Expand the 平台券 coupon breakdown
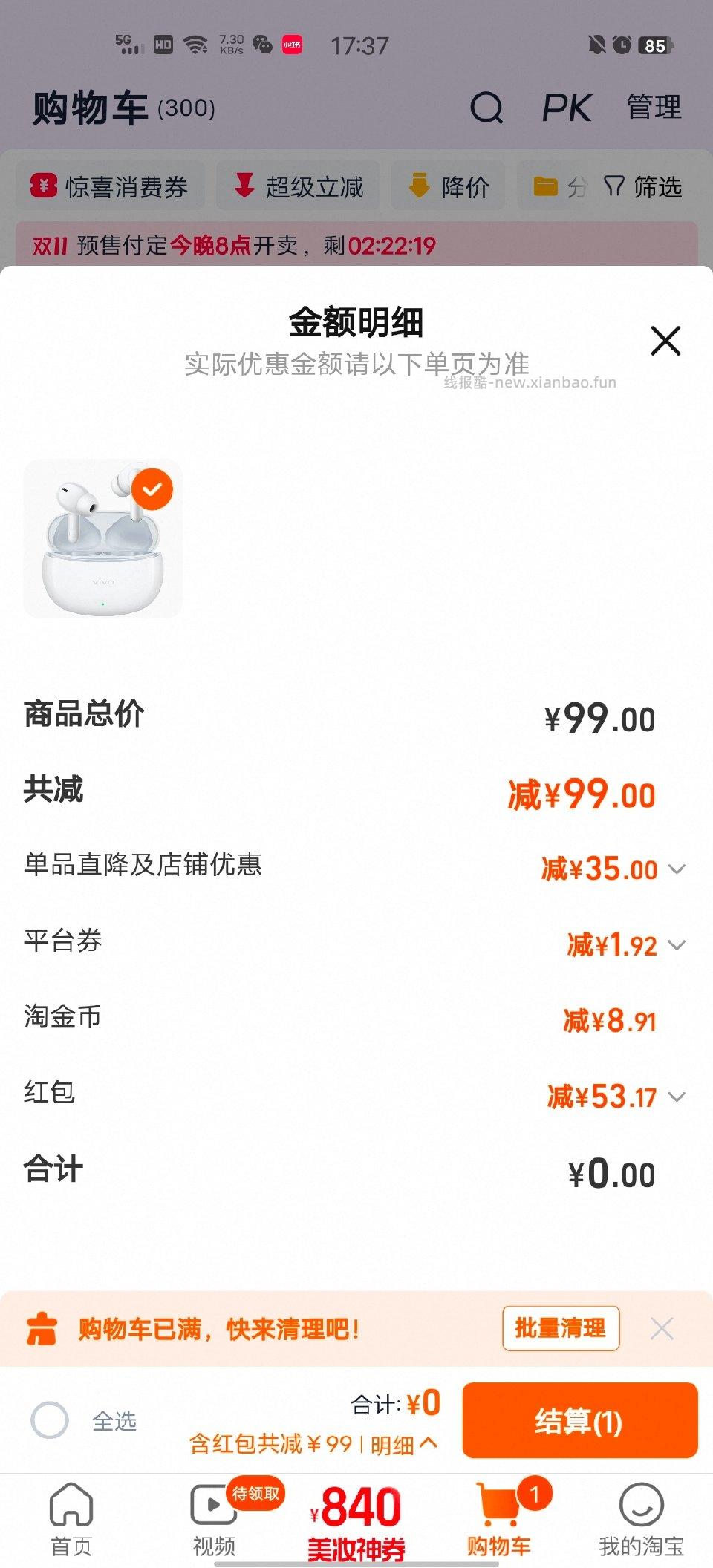 coord(674,945)
